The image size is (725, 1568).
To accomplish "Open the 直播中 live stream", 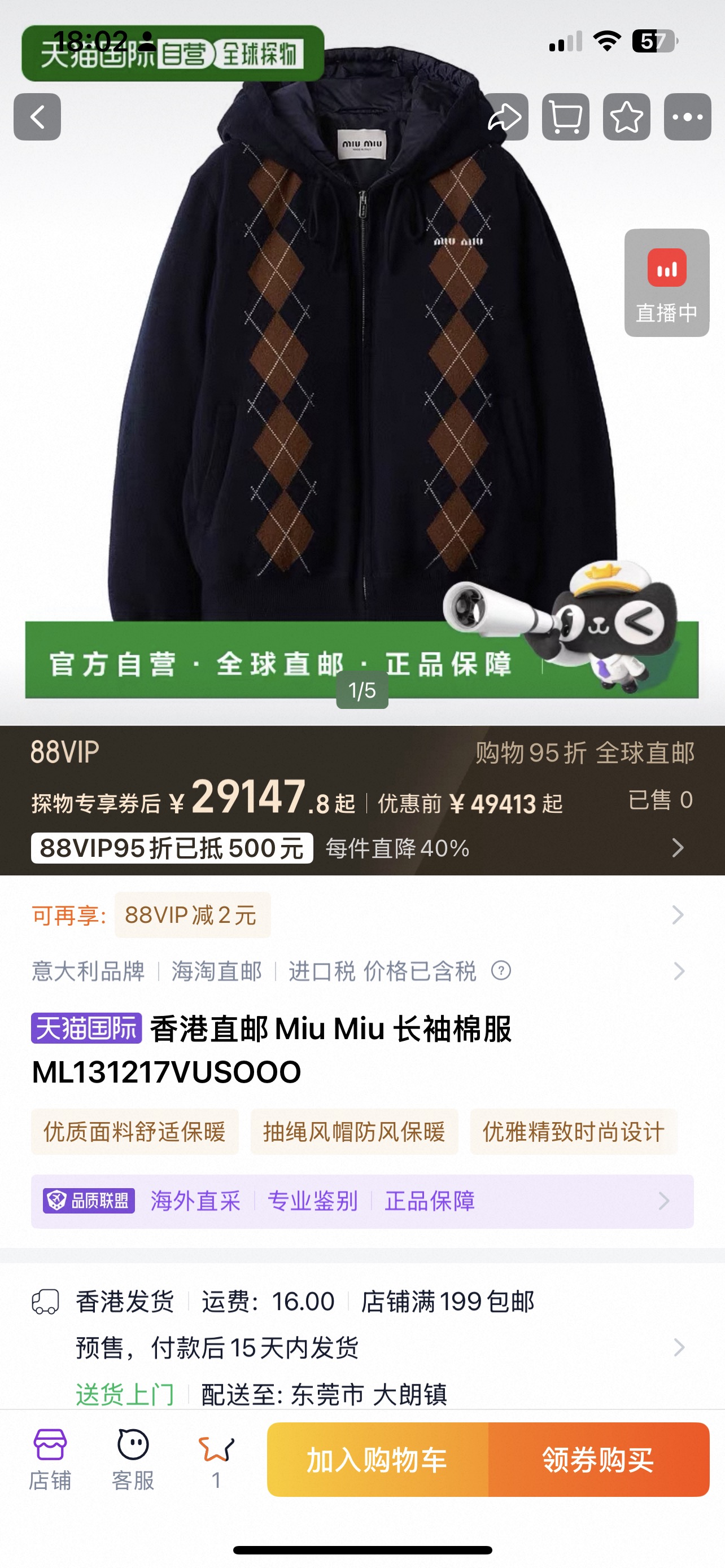I will click(x=667, y=283).
